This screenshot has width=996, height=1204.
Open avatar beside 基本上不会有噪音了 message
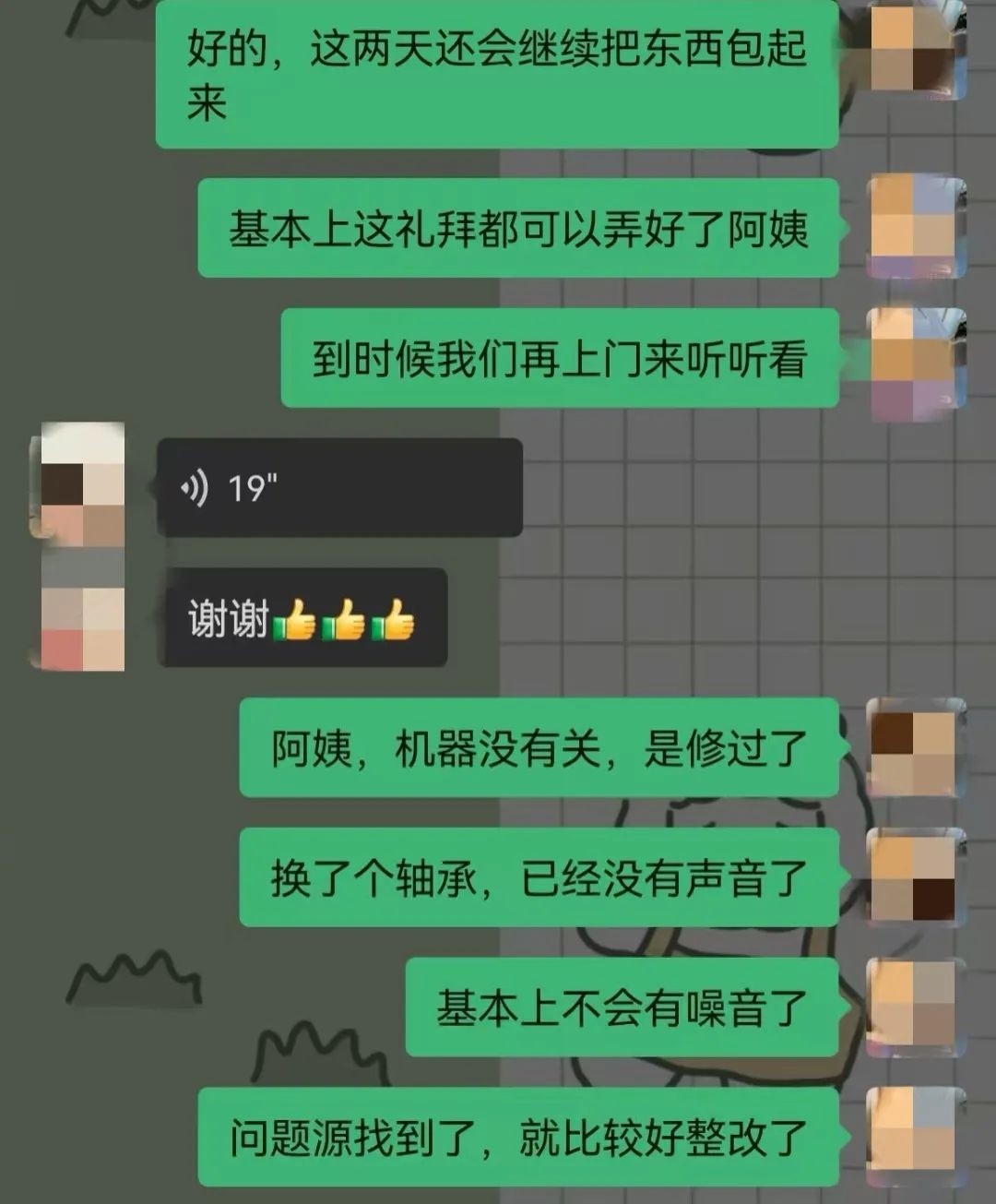917,1007
